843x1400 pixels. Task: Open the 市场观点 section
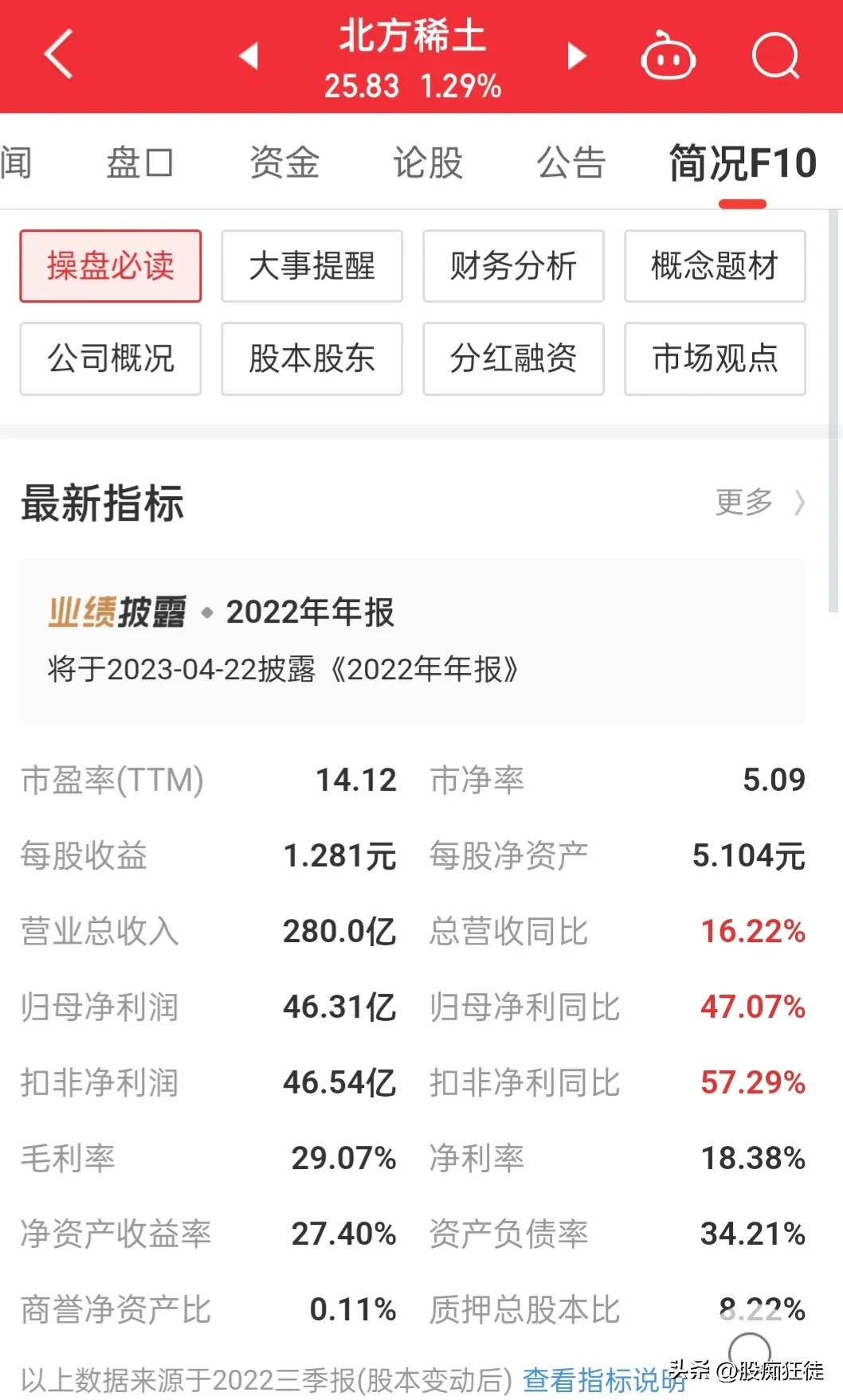[x=715, y=358]
